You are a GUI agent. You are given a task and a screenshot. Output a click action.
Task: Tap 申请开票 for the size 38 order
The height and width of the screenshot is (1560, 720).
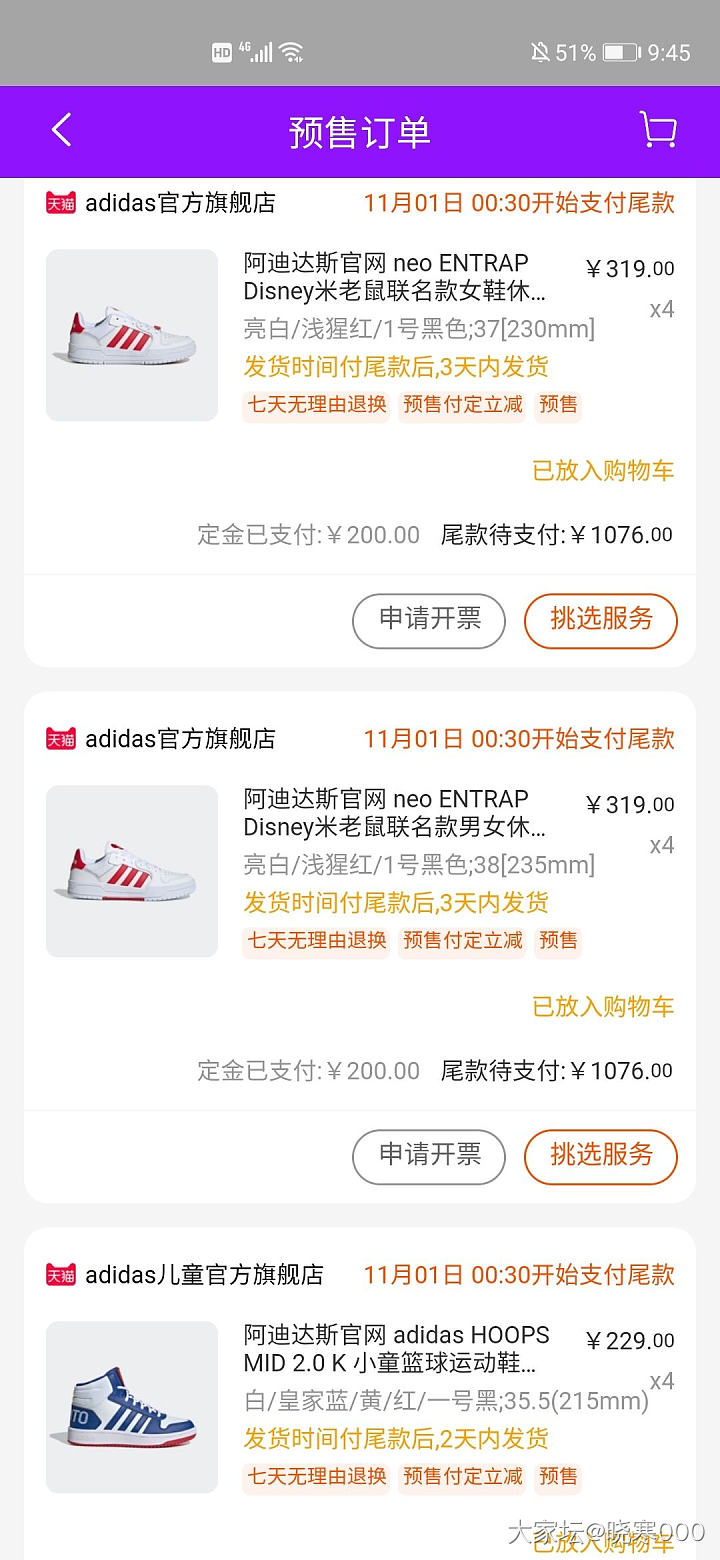(x=429, y=1157)
